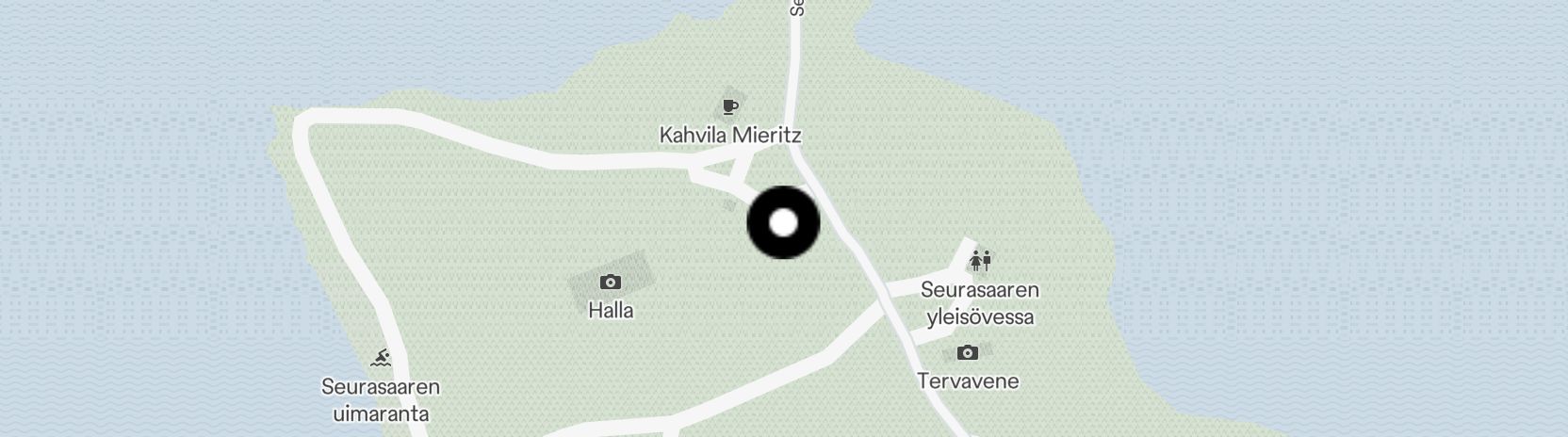Viewport: 1568px width, 437px height.
Task: Select the Halla attraction marker
Action: click(x=610, y=282)
